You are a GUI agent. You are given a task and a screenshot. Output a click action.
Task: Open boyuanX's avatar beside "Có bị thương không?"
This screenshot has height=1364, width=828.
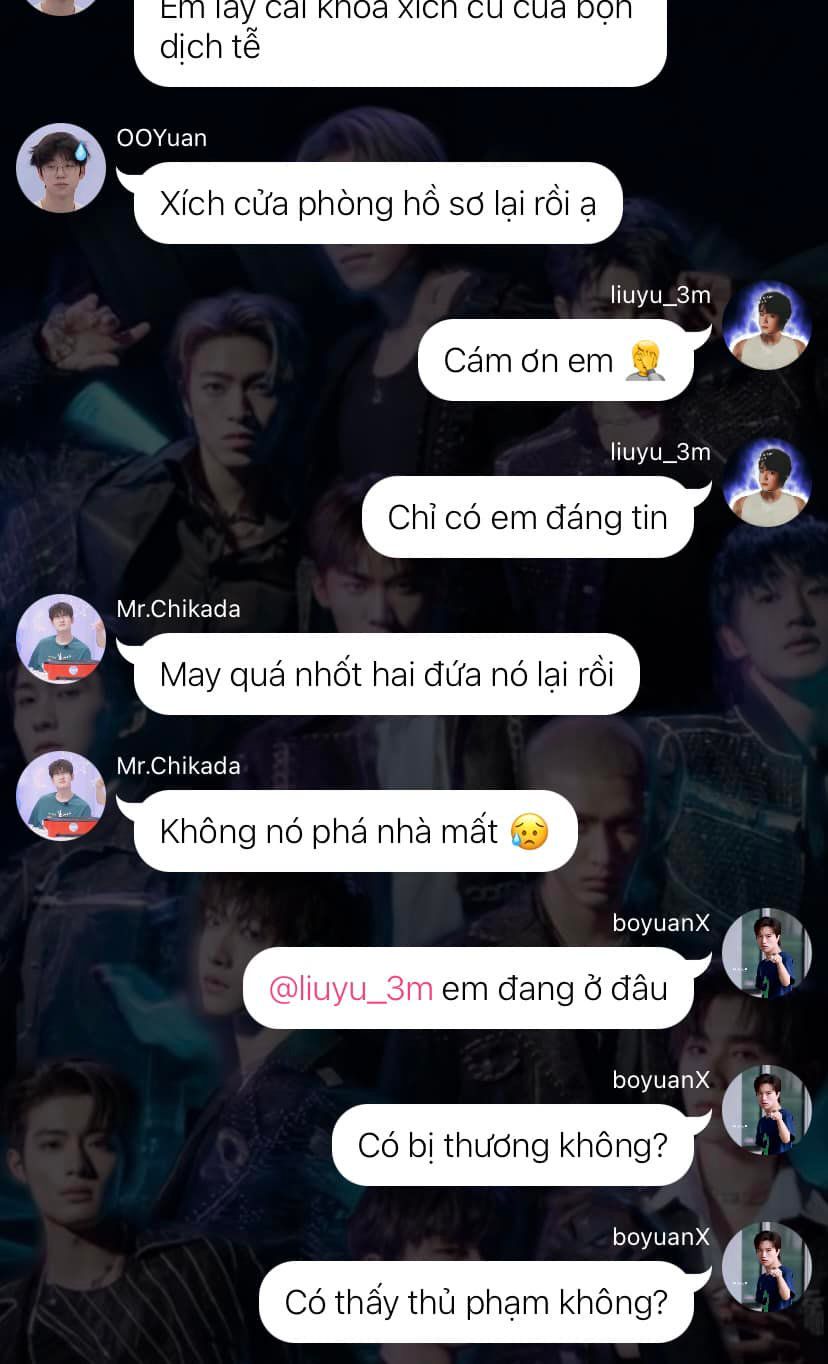pyautogui.click(x=767, y=1110)
